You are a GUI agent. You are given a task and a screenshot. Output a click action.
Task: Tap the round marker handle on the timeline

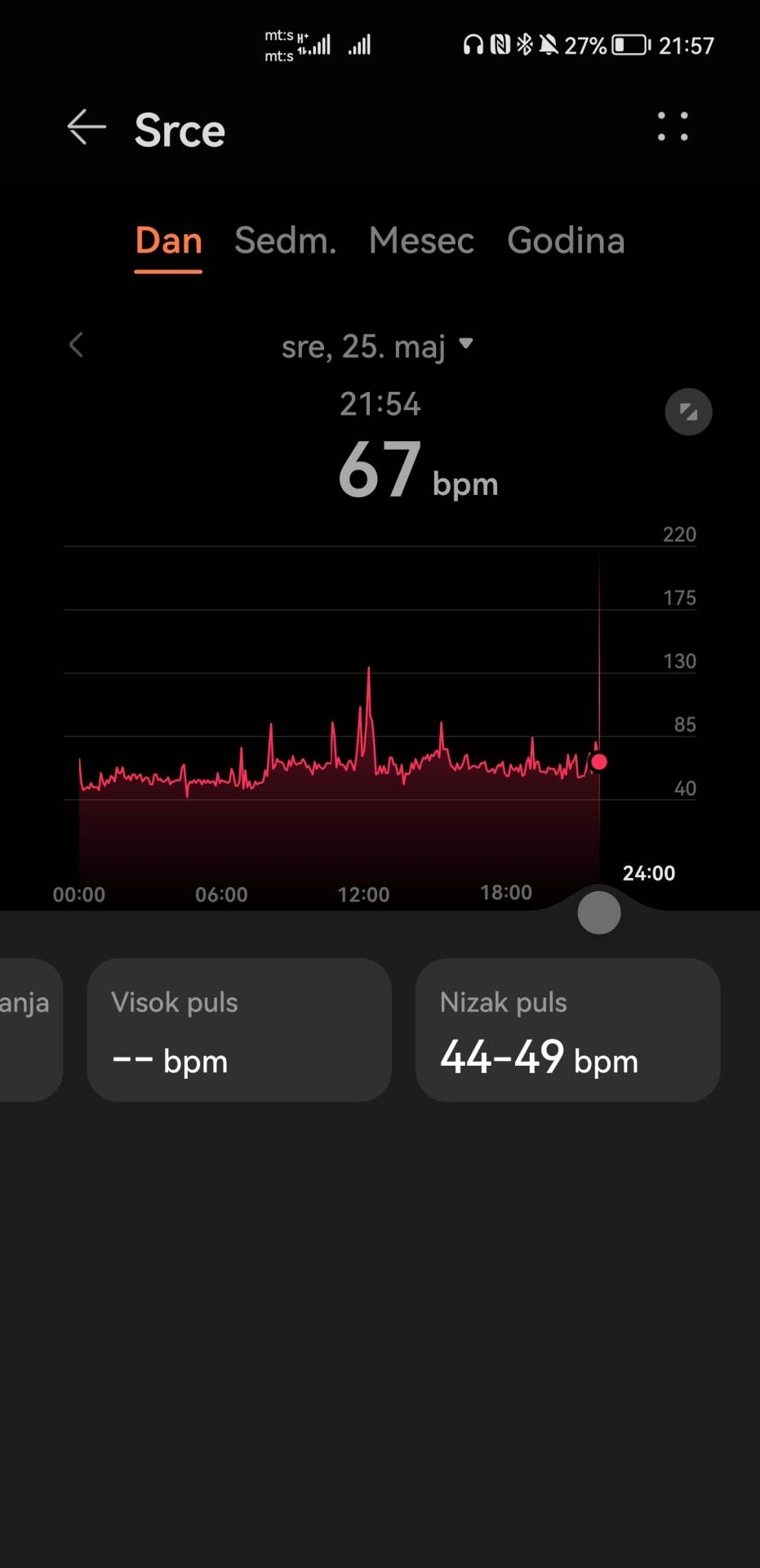point(598,912)
